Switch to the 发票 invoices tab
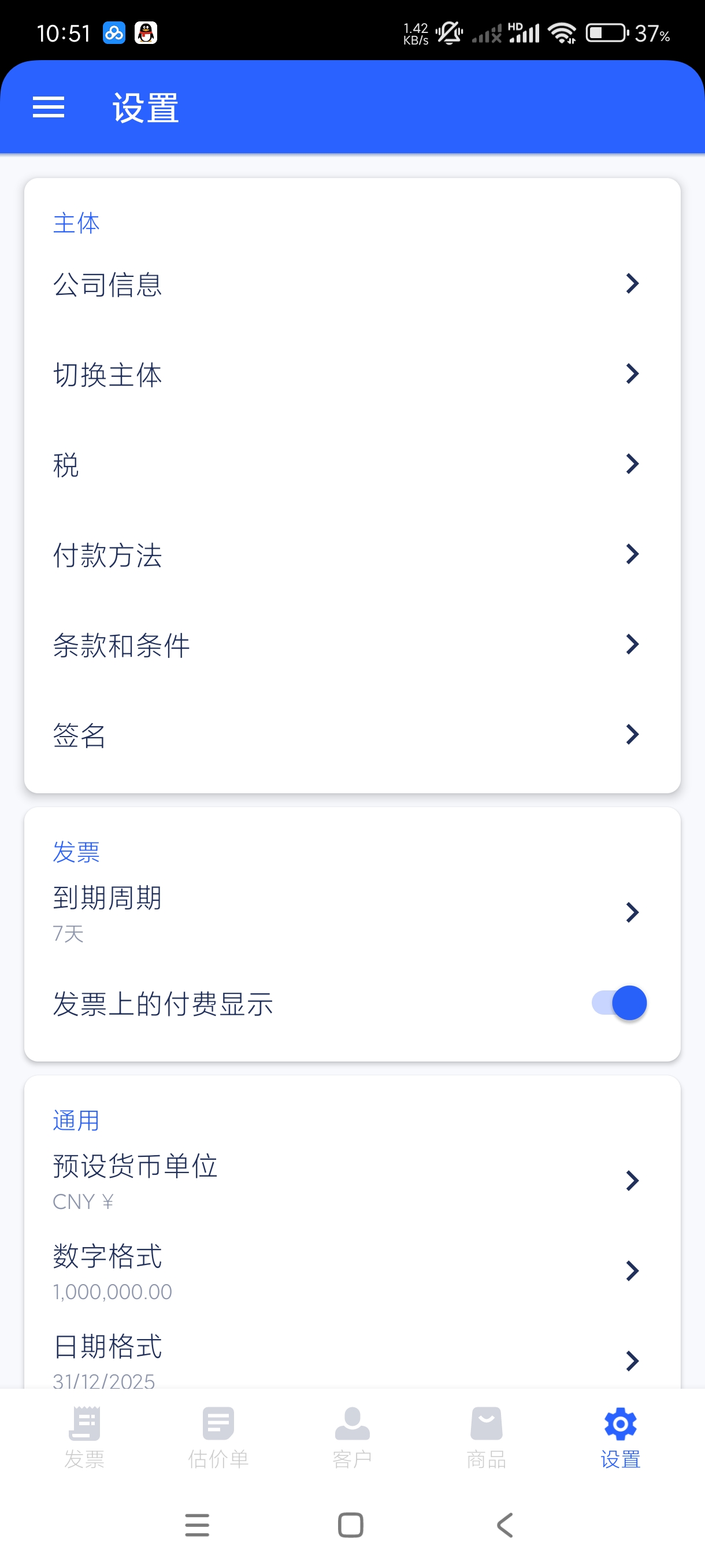This screenshot has height=1568, width=705. [x=84, y=1437]
